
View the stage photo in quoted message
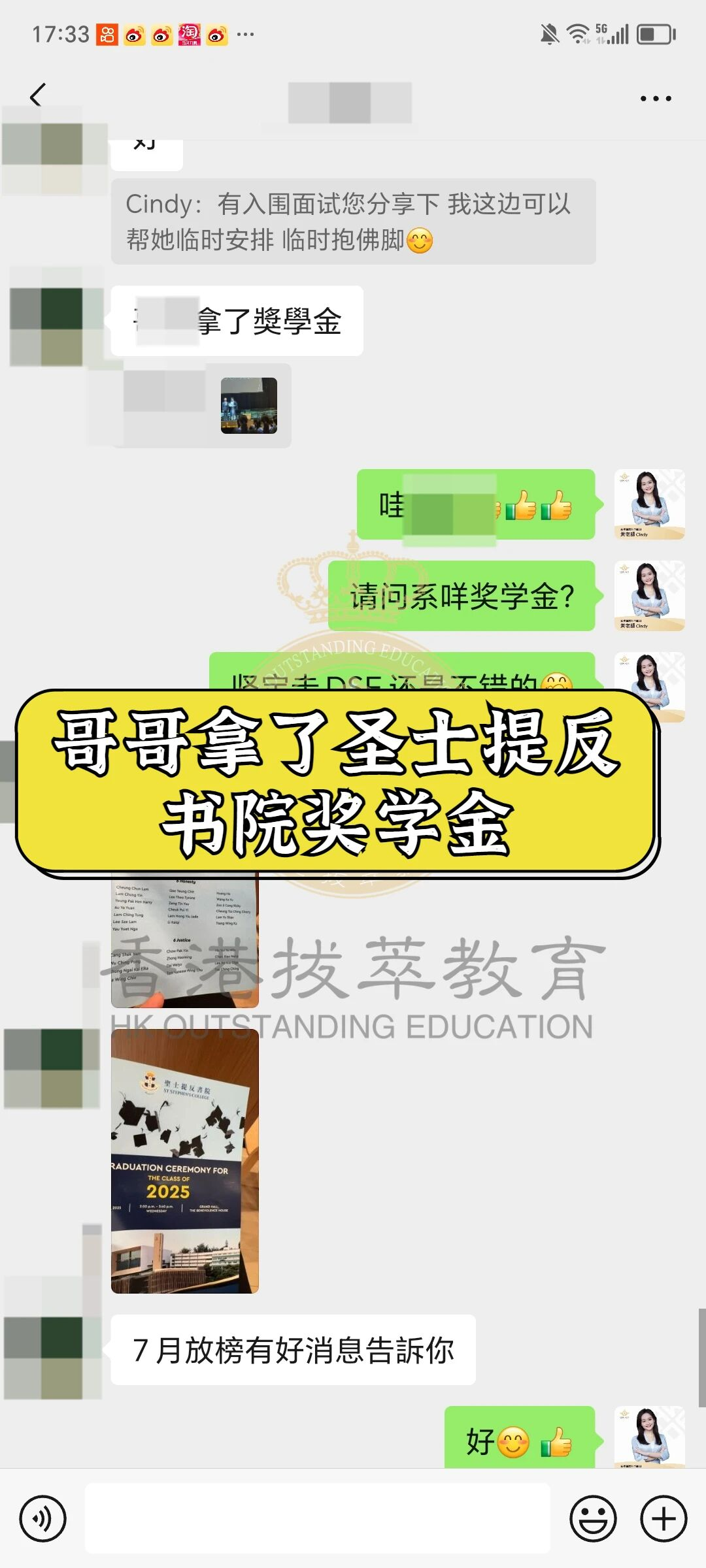coord(248,406)
